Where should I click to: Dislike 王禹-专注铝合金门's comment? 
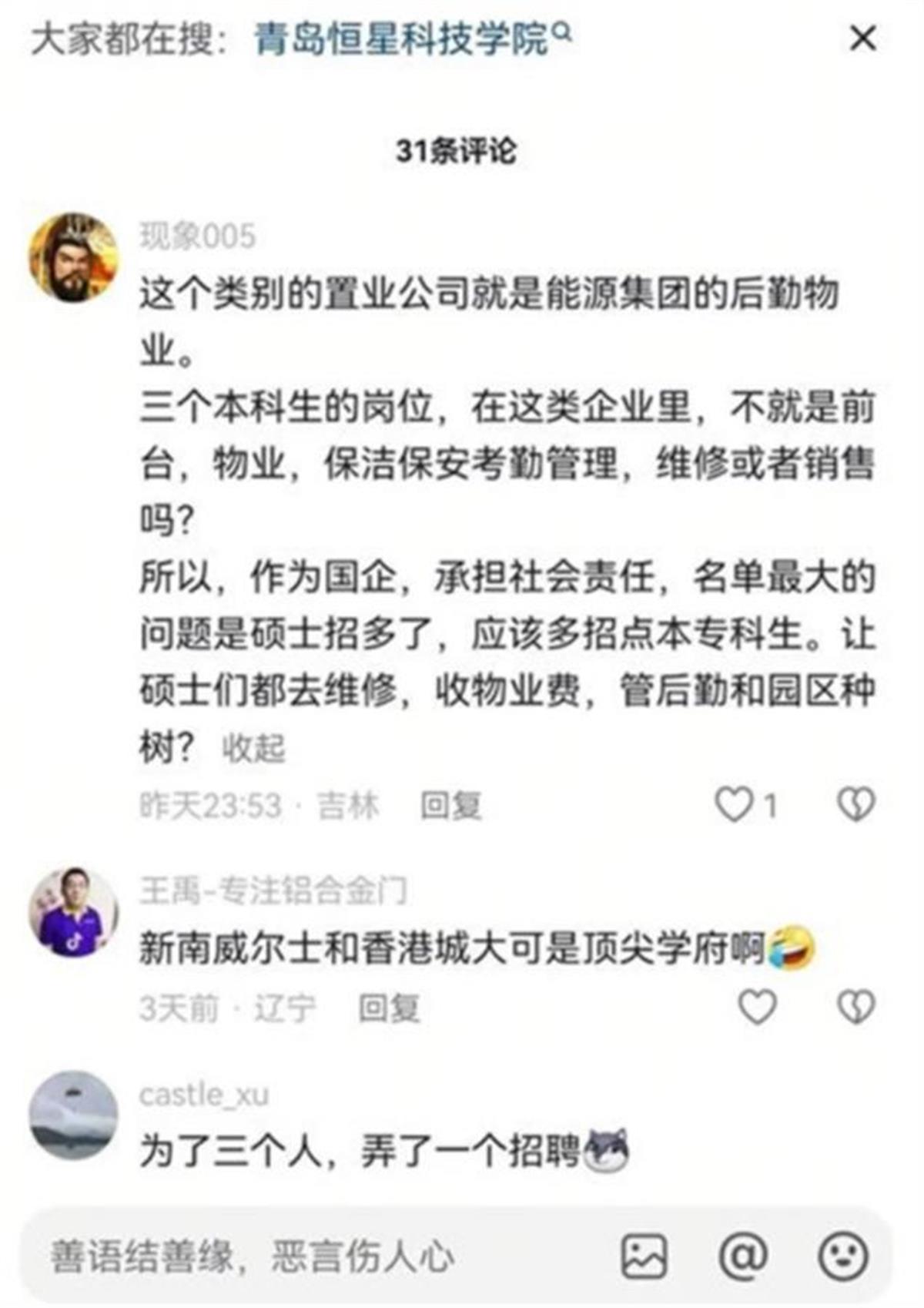[x=855, y=1007]
